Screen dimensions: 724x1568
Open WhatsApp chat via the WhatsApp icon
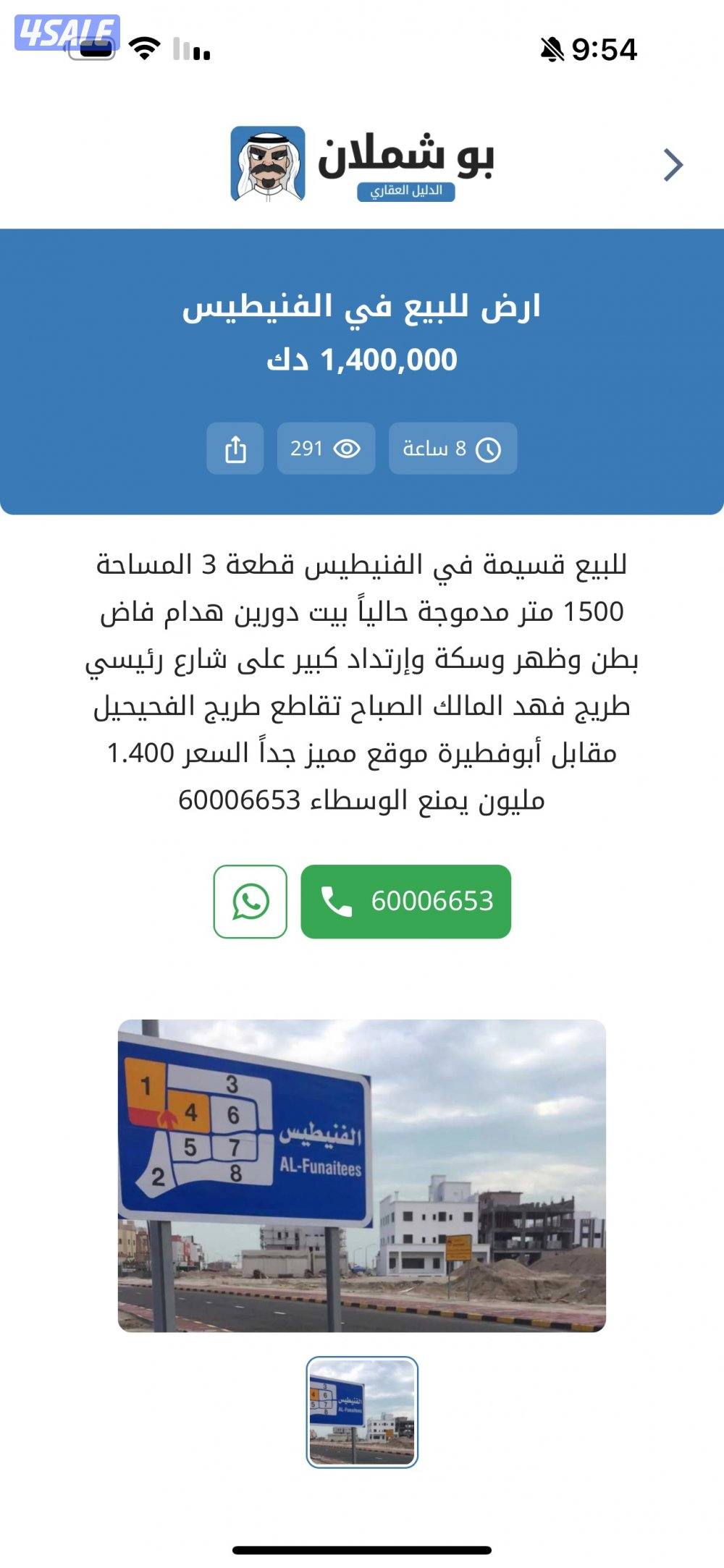[250, 900]
